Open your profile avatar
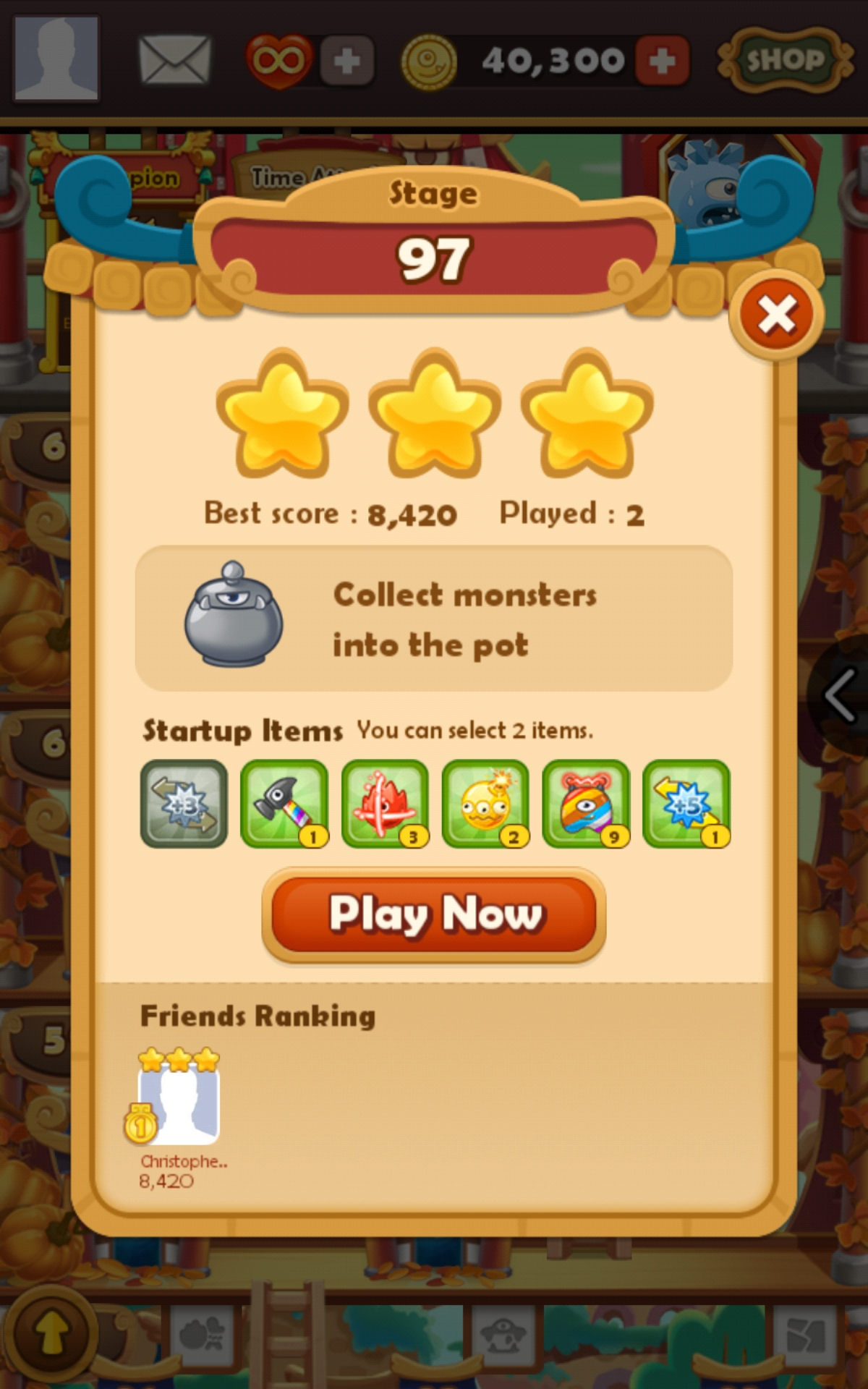 (56, 58)
